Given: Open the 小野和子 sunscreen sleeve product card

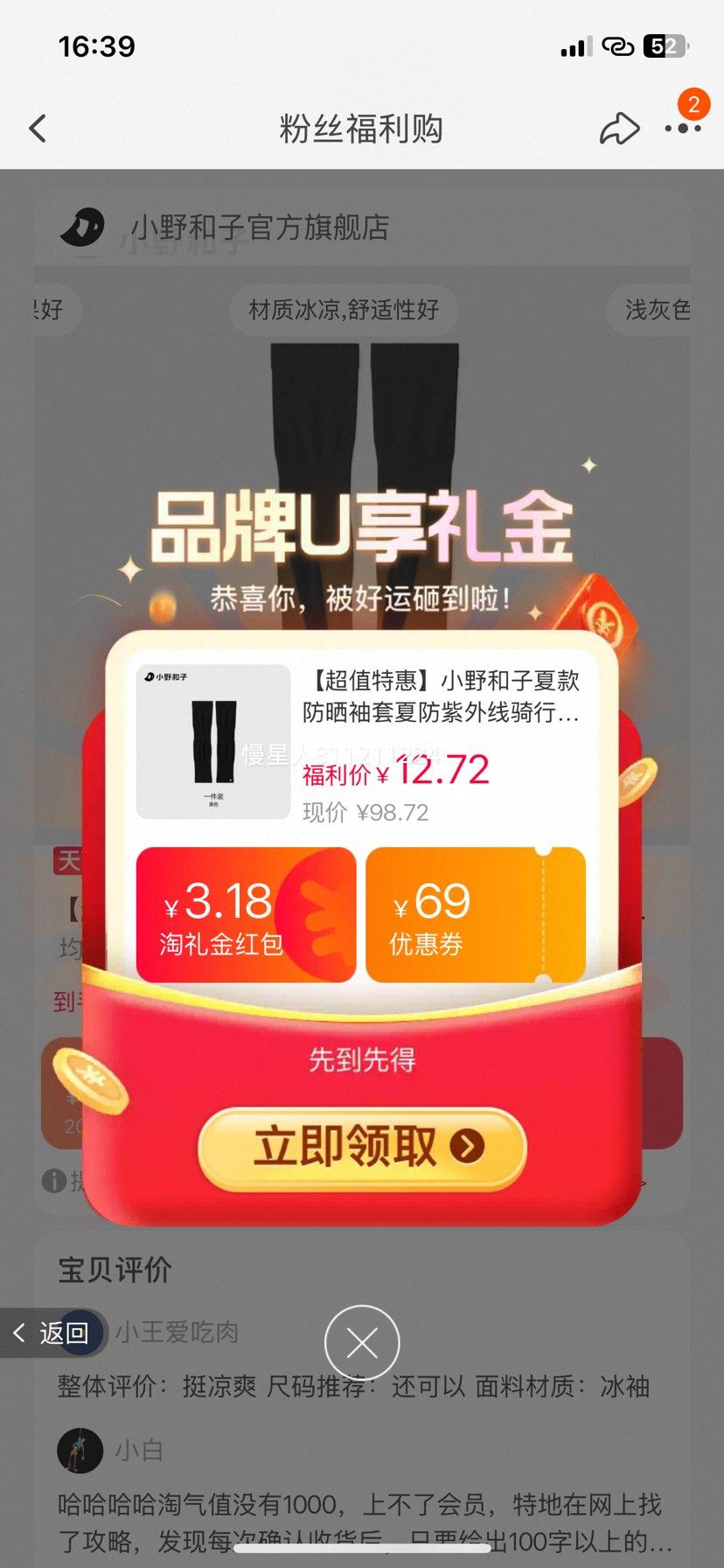Looking at the screenshot, I should [x=361, y=743].
